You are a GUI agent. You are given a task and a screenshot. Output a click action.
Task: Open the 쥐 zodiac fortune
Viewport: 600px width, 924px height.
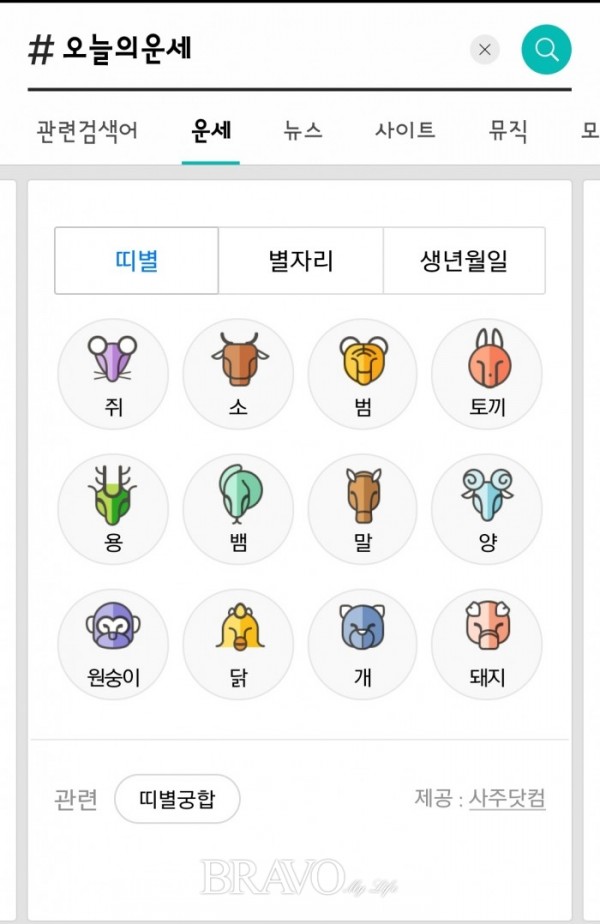click(x=113, y=374)
